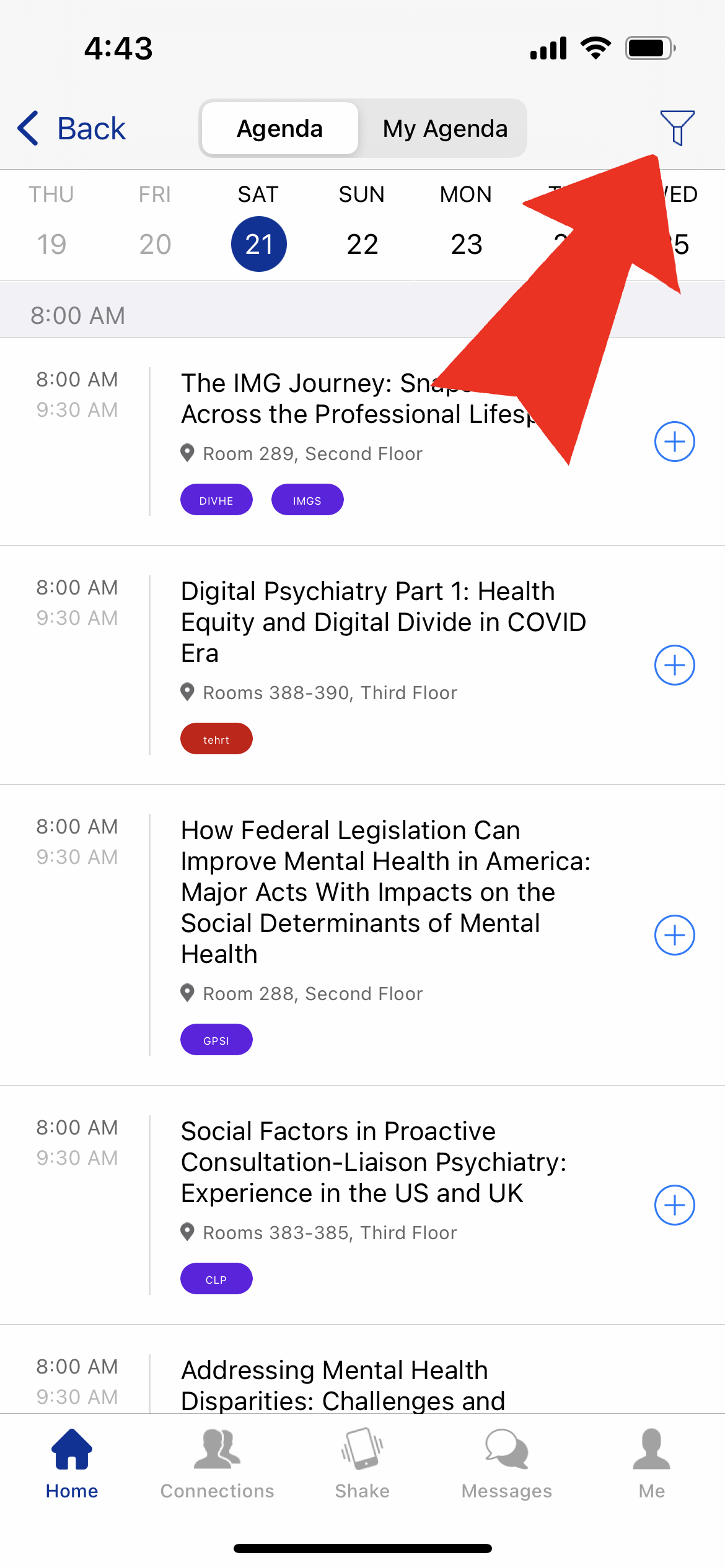Switch to the My Agenda tab
Image resolution: width=725 pixels, height=1568 pixels.
point(445,128)
